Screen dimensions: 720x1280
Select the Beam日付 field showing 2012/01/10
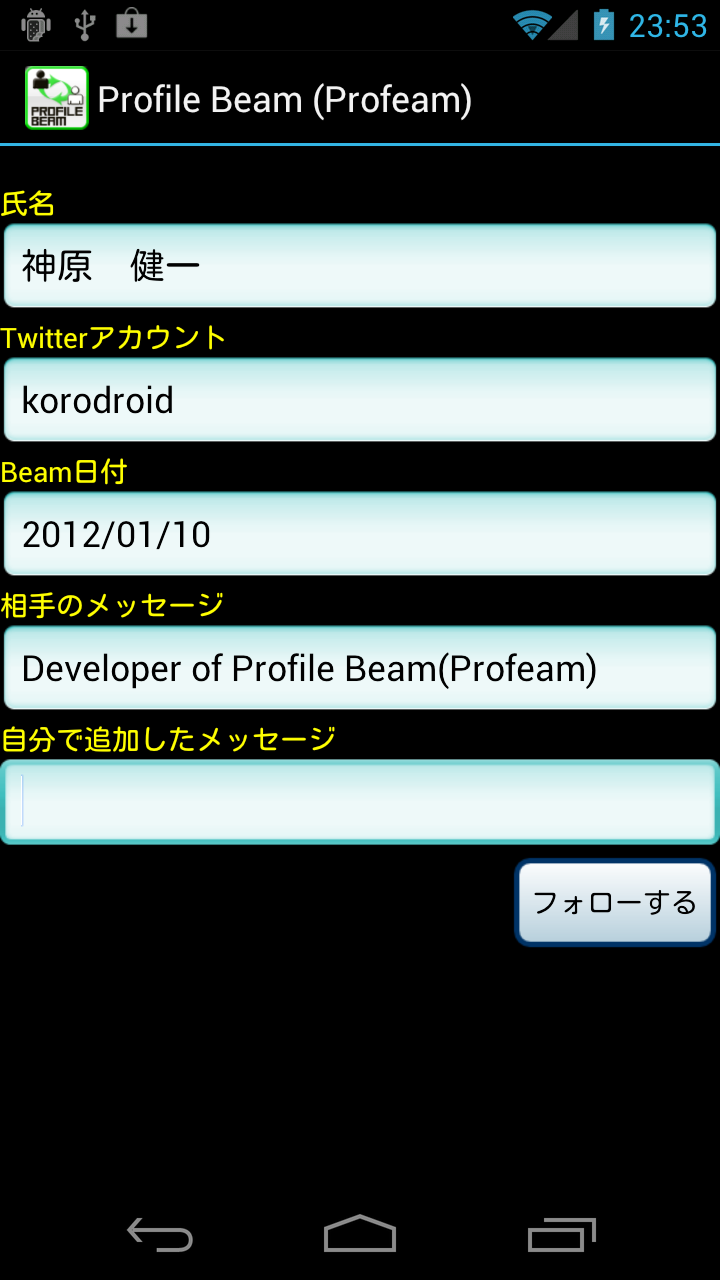pyautogui.click(x=360, y=534)
